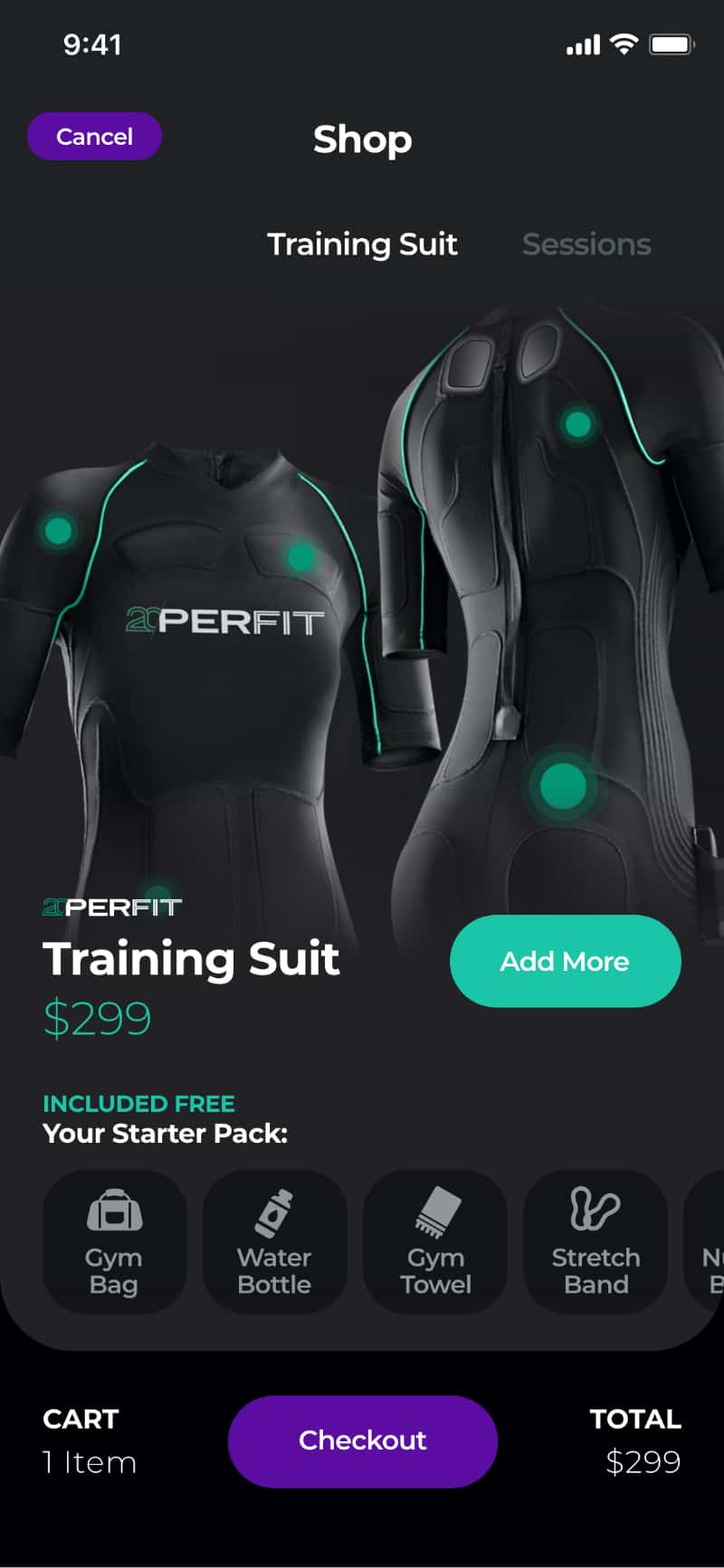724x1568 pixels.
Task: Cancel the shop purchase
Action: 94,137
